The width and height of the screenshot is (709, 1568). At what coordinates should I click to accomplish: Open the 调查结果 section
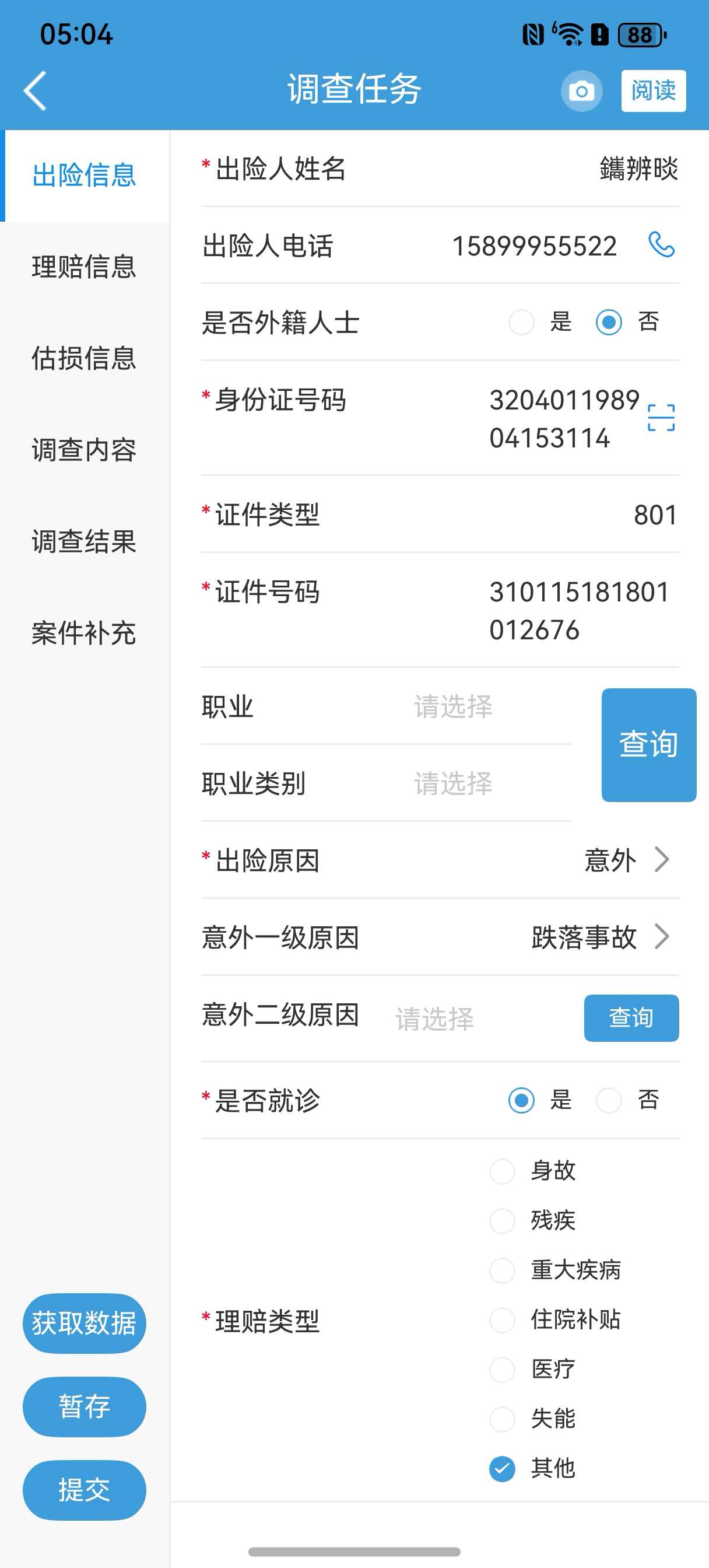(84, 541)
